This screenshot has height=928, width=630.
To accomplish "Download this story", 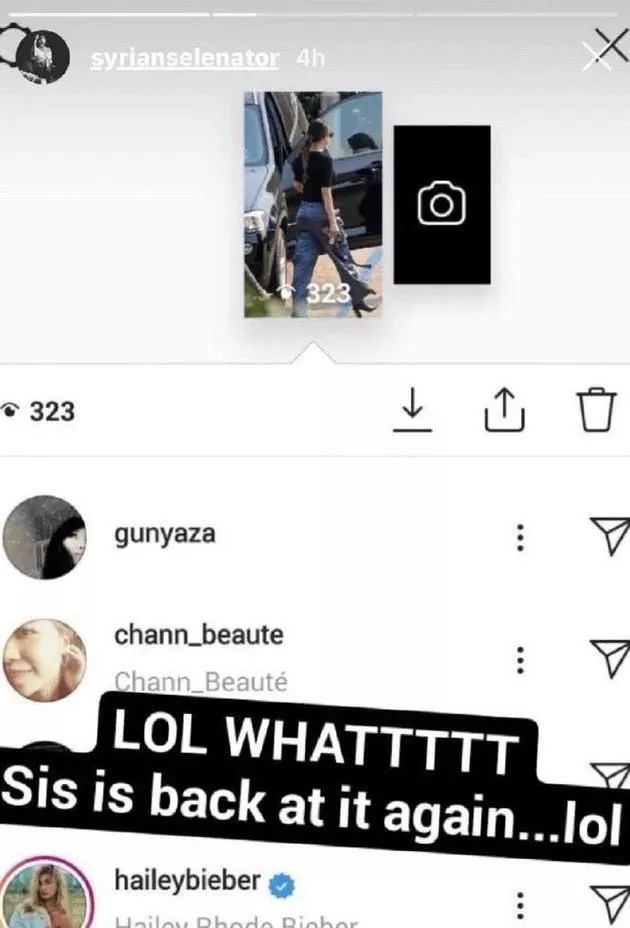I will (412, 410).
